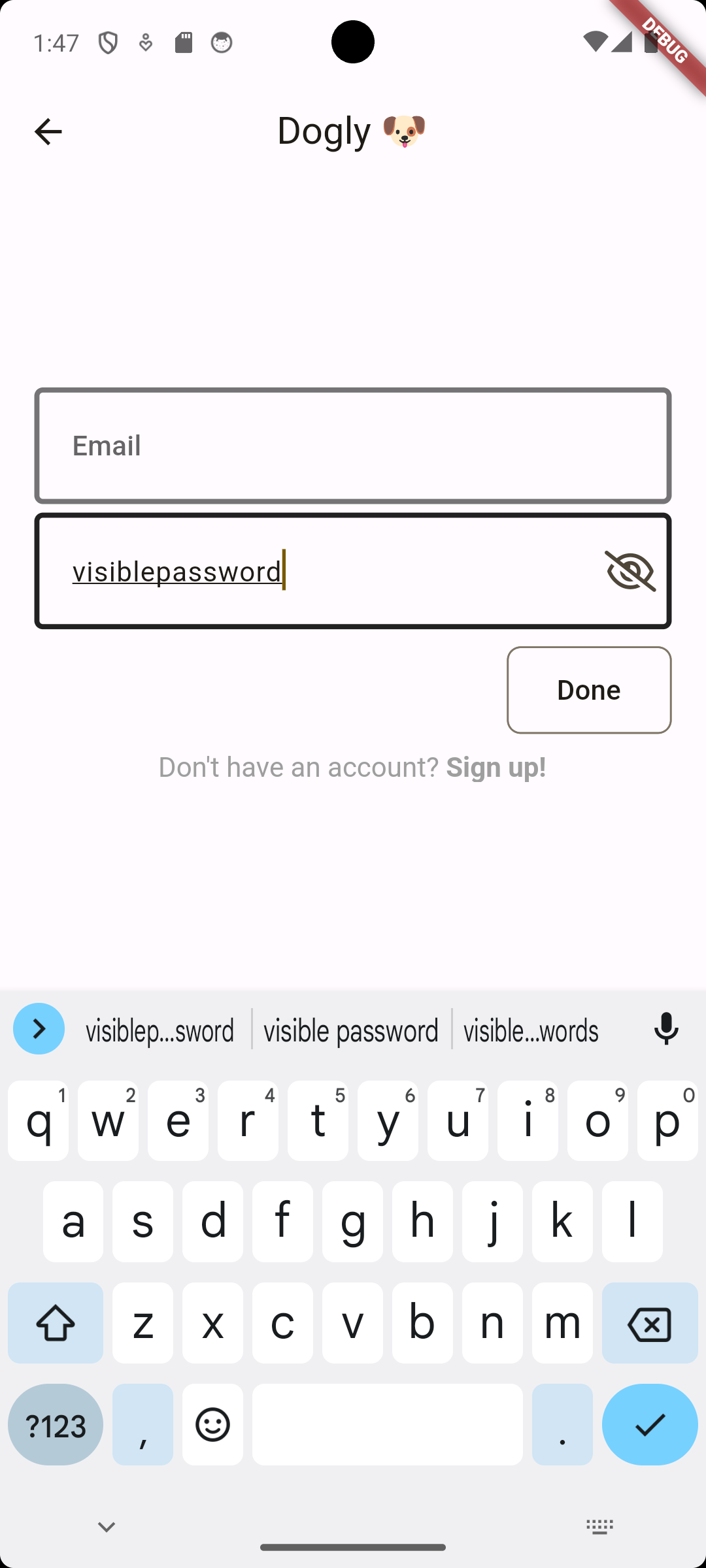Select the microphone for voice typing

coord(666,1028)
